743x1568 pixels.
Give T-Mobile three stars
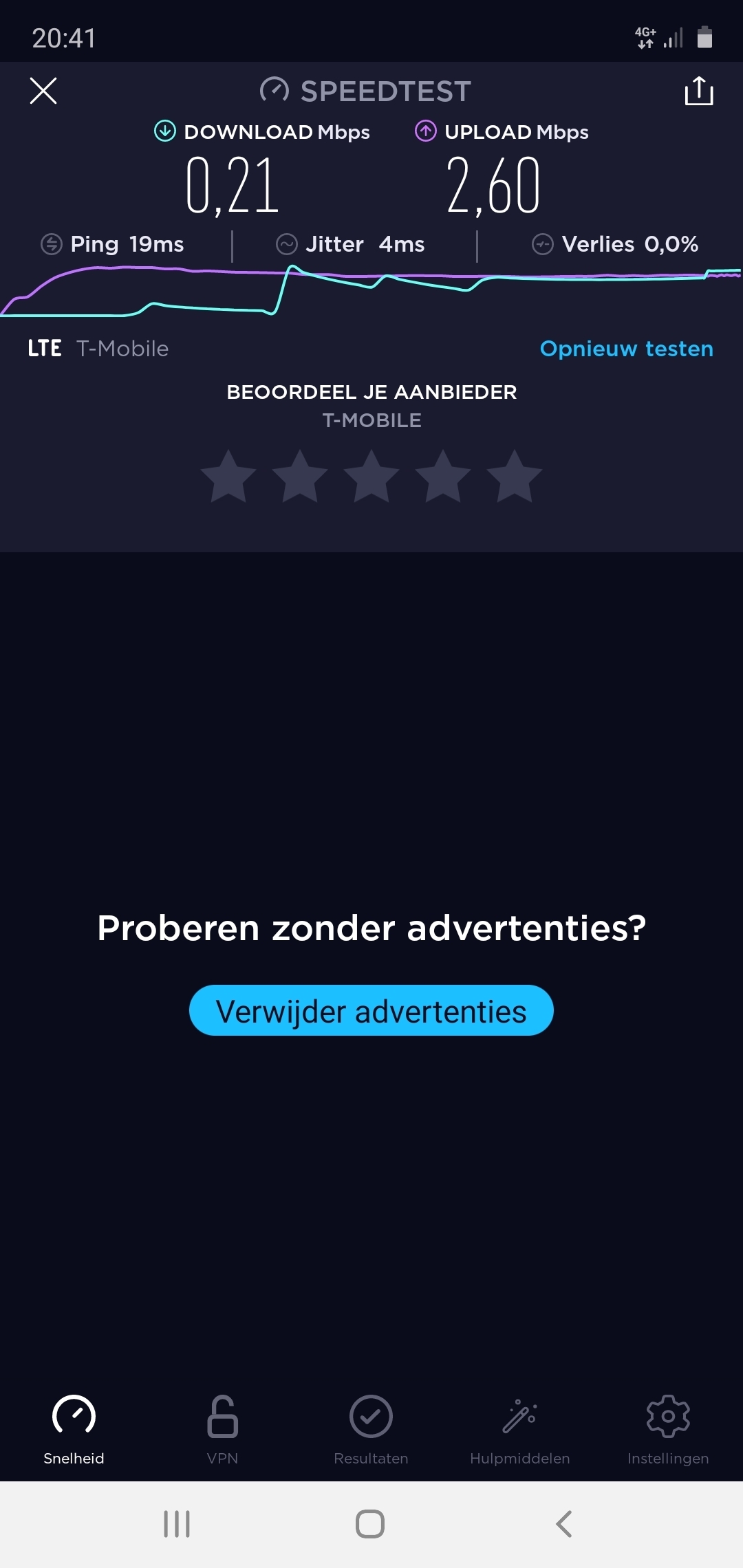[371, 477]
